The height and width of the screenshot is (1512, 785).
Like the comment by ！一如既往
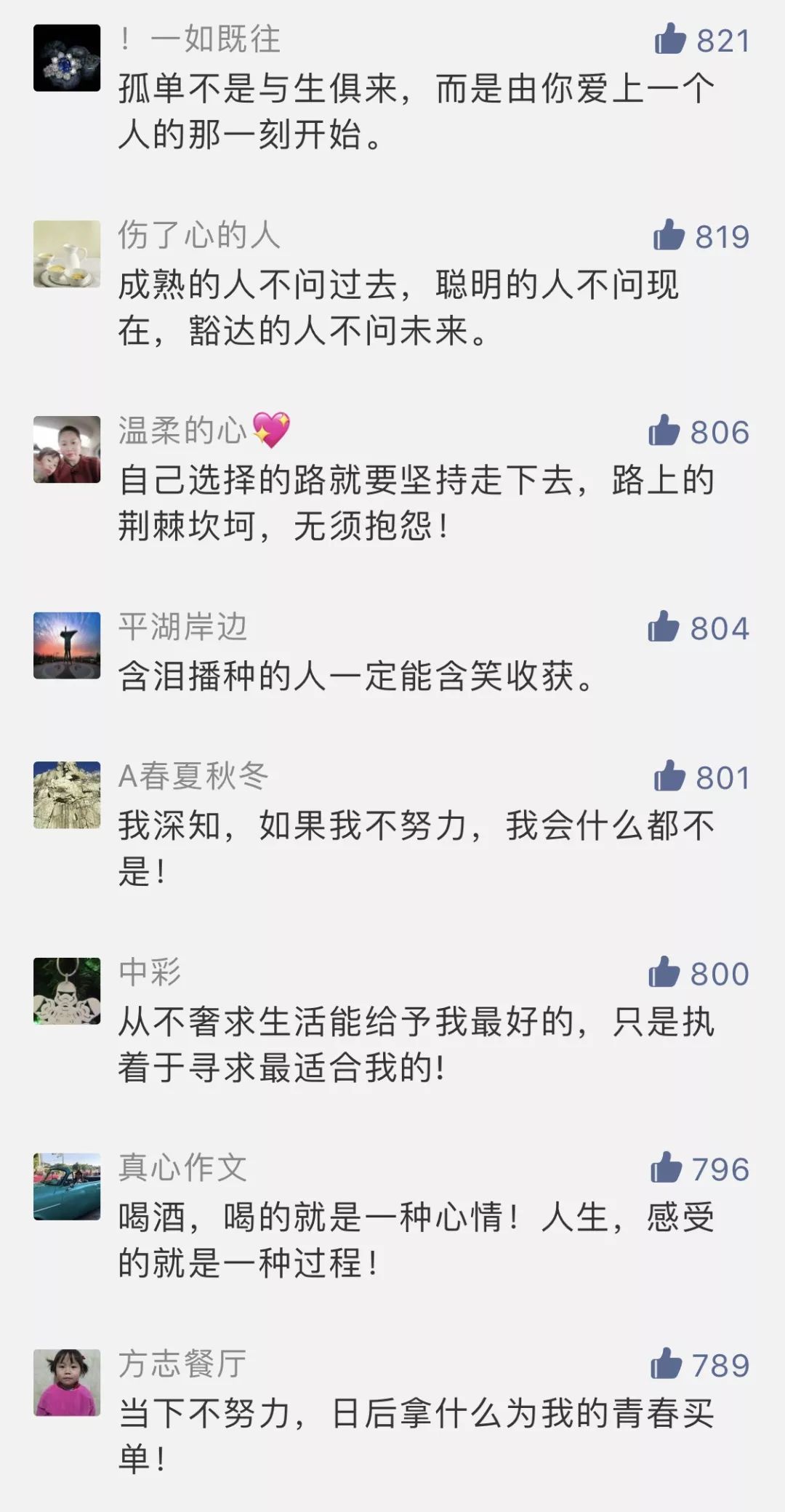point(670,39)
